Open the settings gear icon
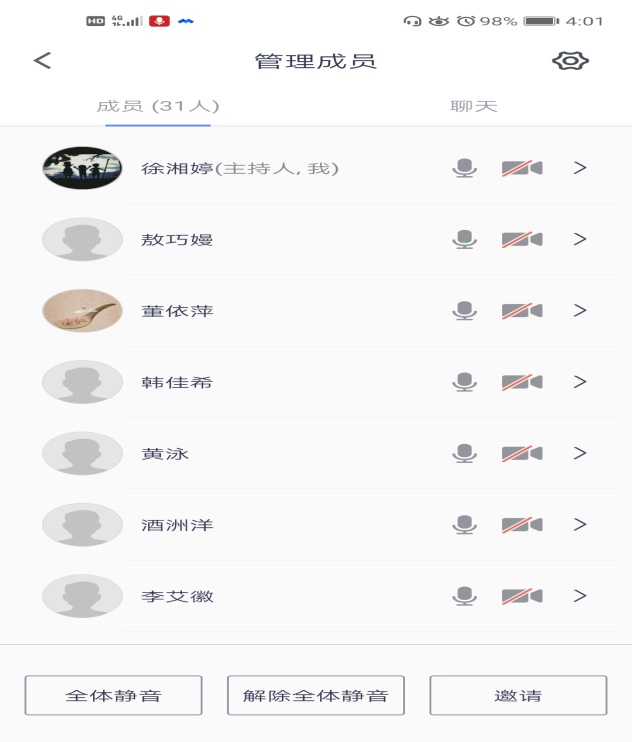Viewport: 632px width, 742px height. (570, 61)
